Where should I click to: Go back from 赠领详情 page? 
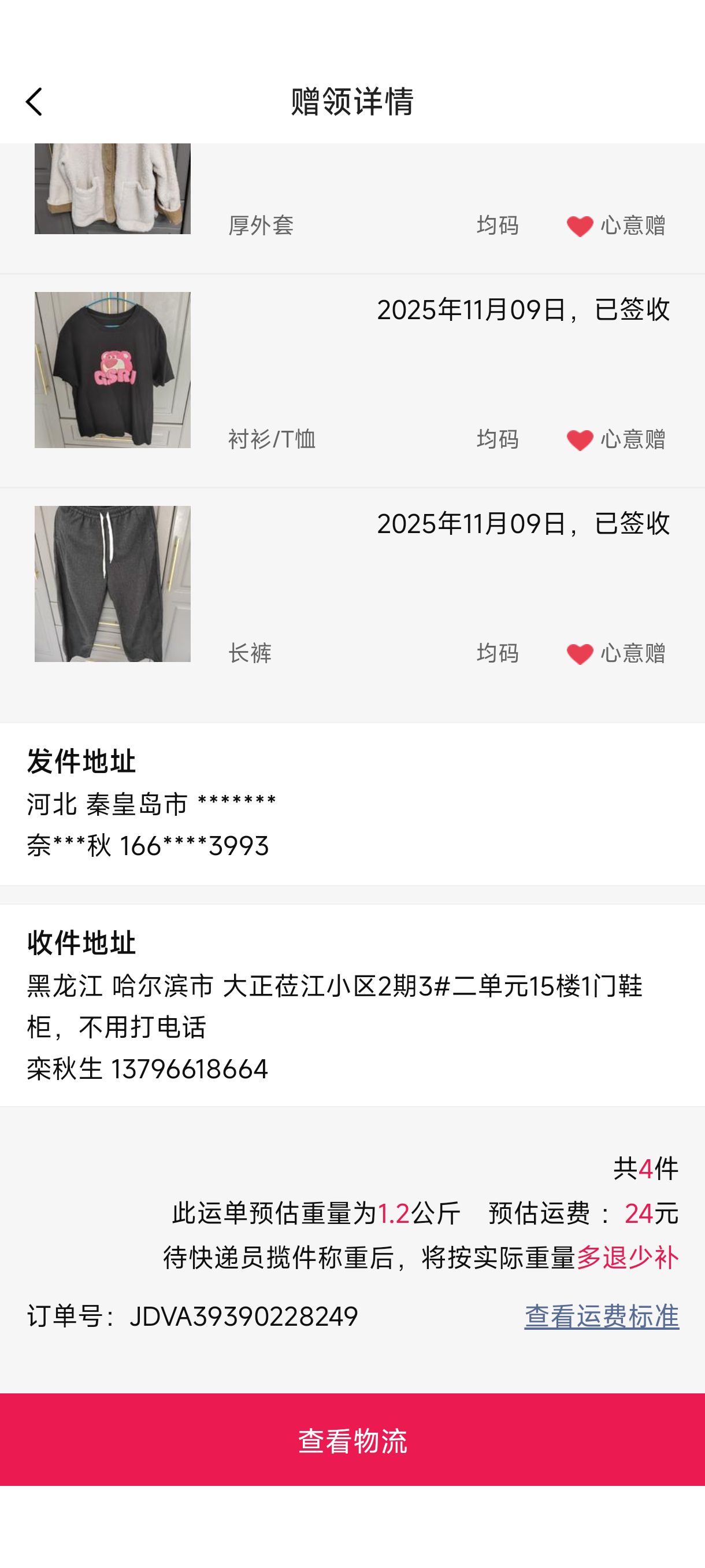click(35, 102)
